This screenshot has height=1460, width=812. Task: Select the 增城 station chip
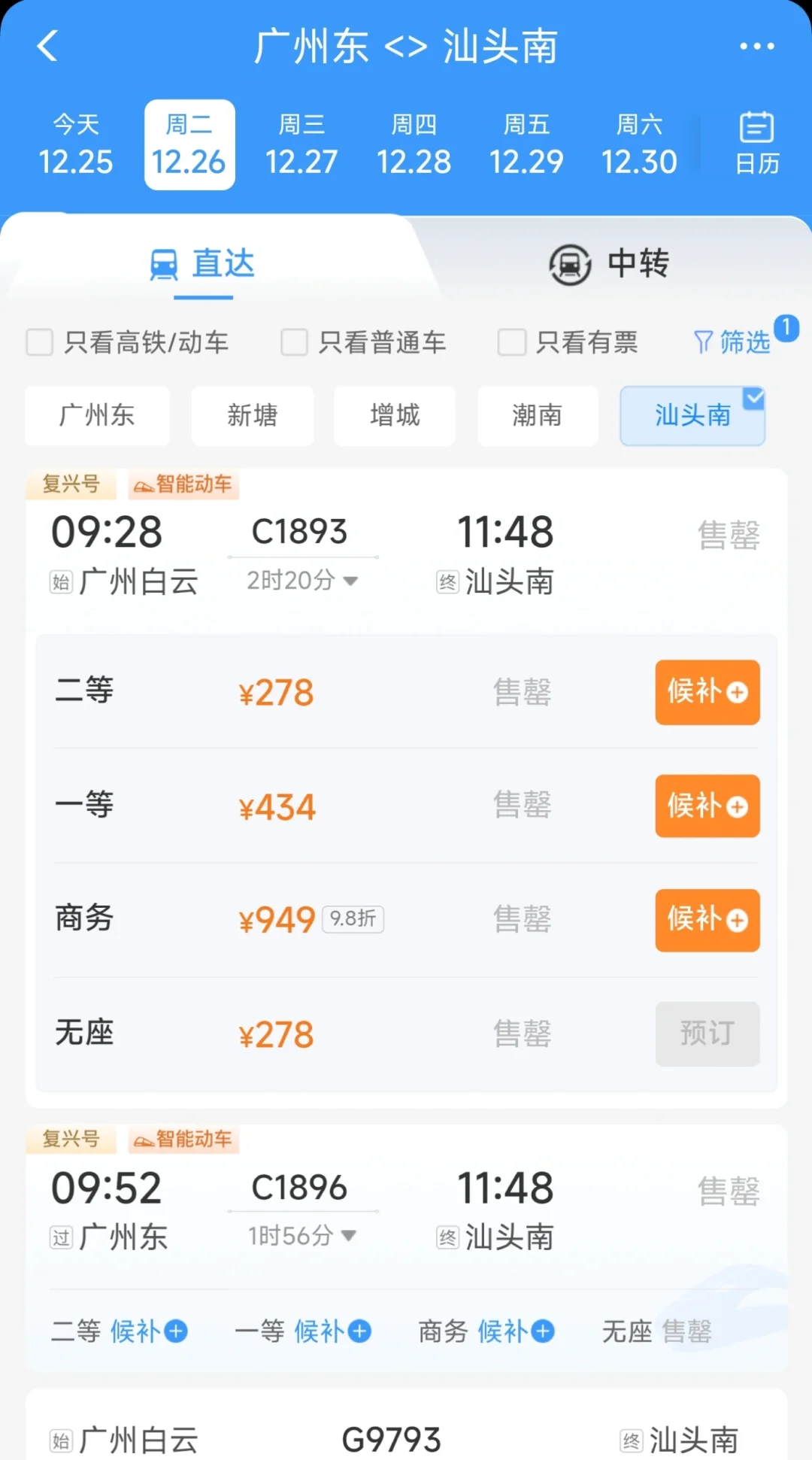point(395,415)
